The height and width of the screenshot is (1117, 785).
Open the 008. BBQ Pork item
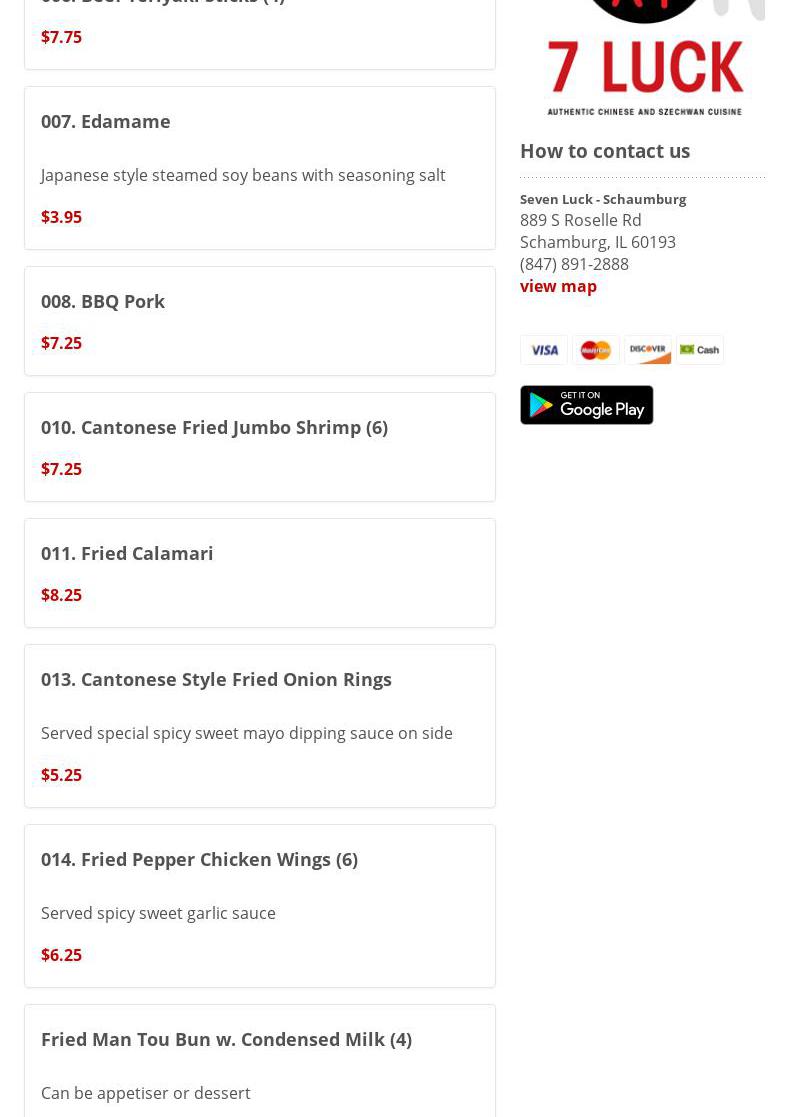(103, 302)
